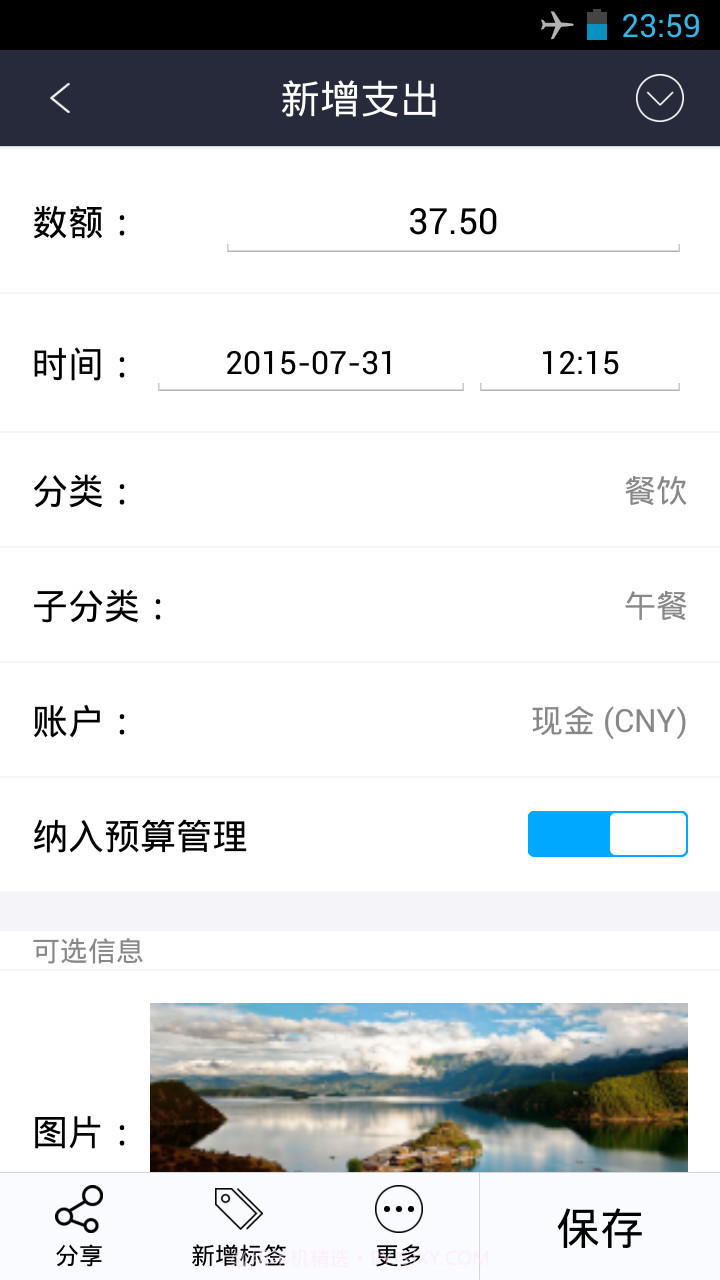The image size is (720, 1280).
Task: Tap the share icon above 分享
Action: [x=78, y=1207]
